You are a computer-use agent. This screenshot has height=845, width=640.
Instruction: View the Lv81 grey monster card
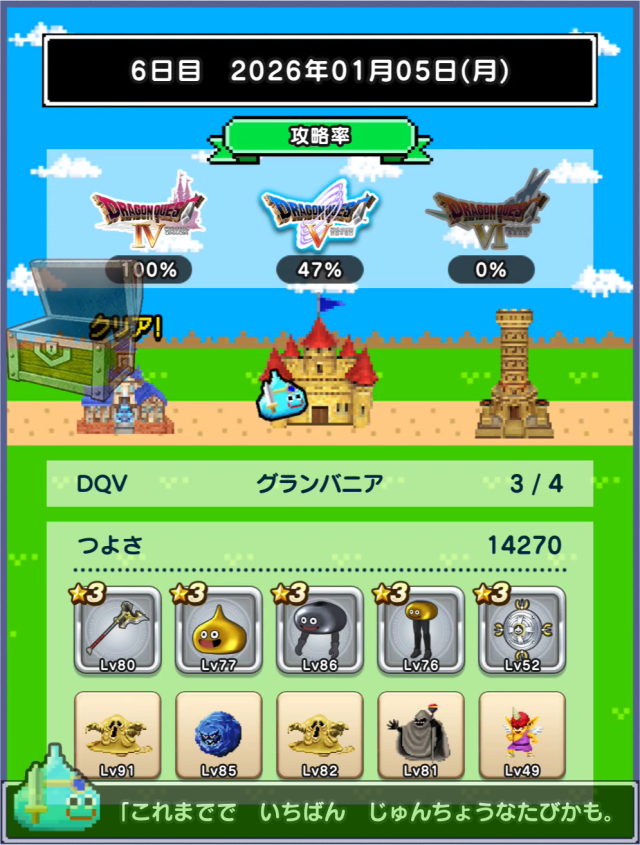point(420,736)
